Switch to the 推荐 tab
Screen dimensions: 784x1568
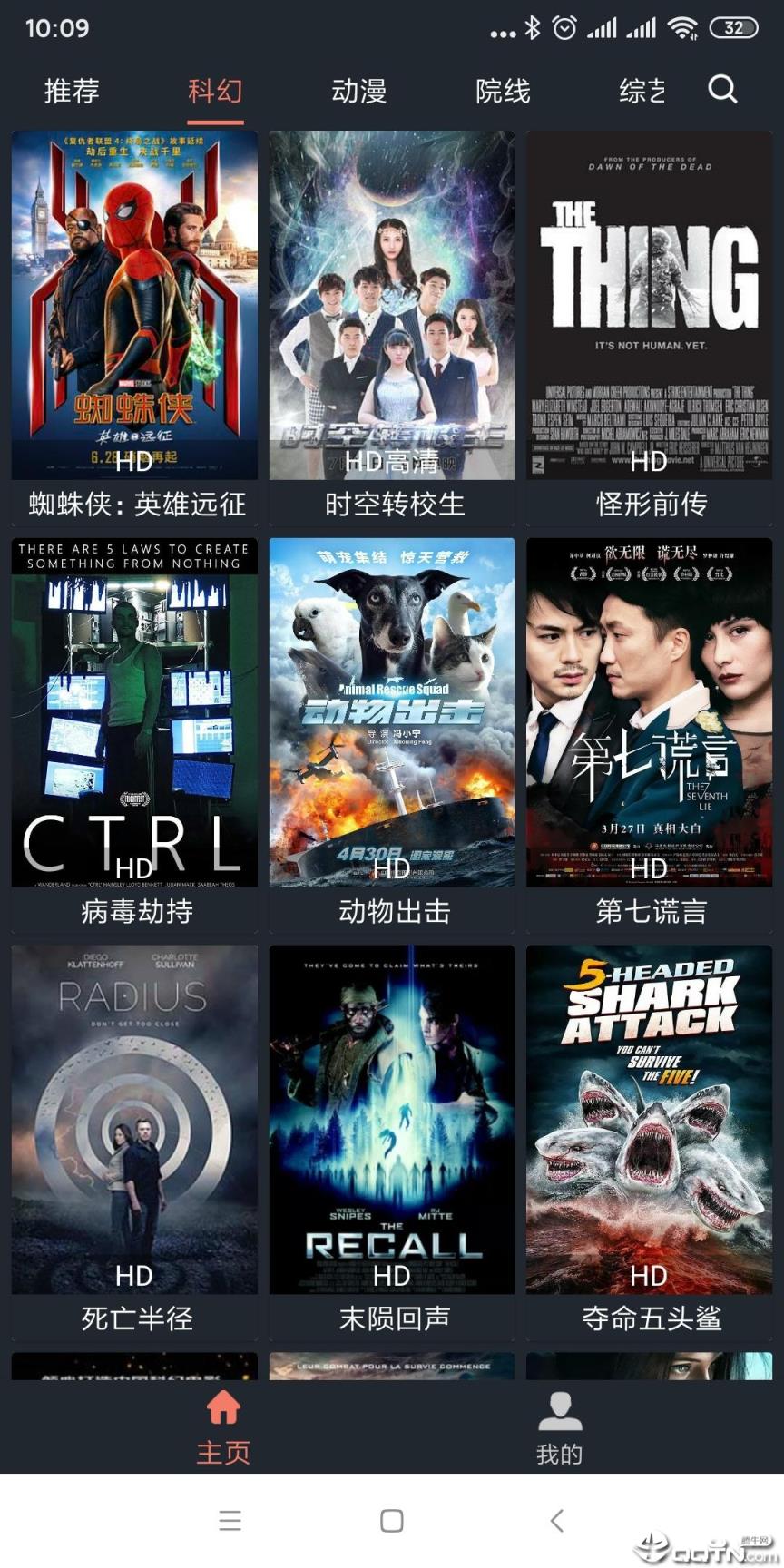pyautogui.click(x=72, y=91)
